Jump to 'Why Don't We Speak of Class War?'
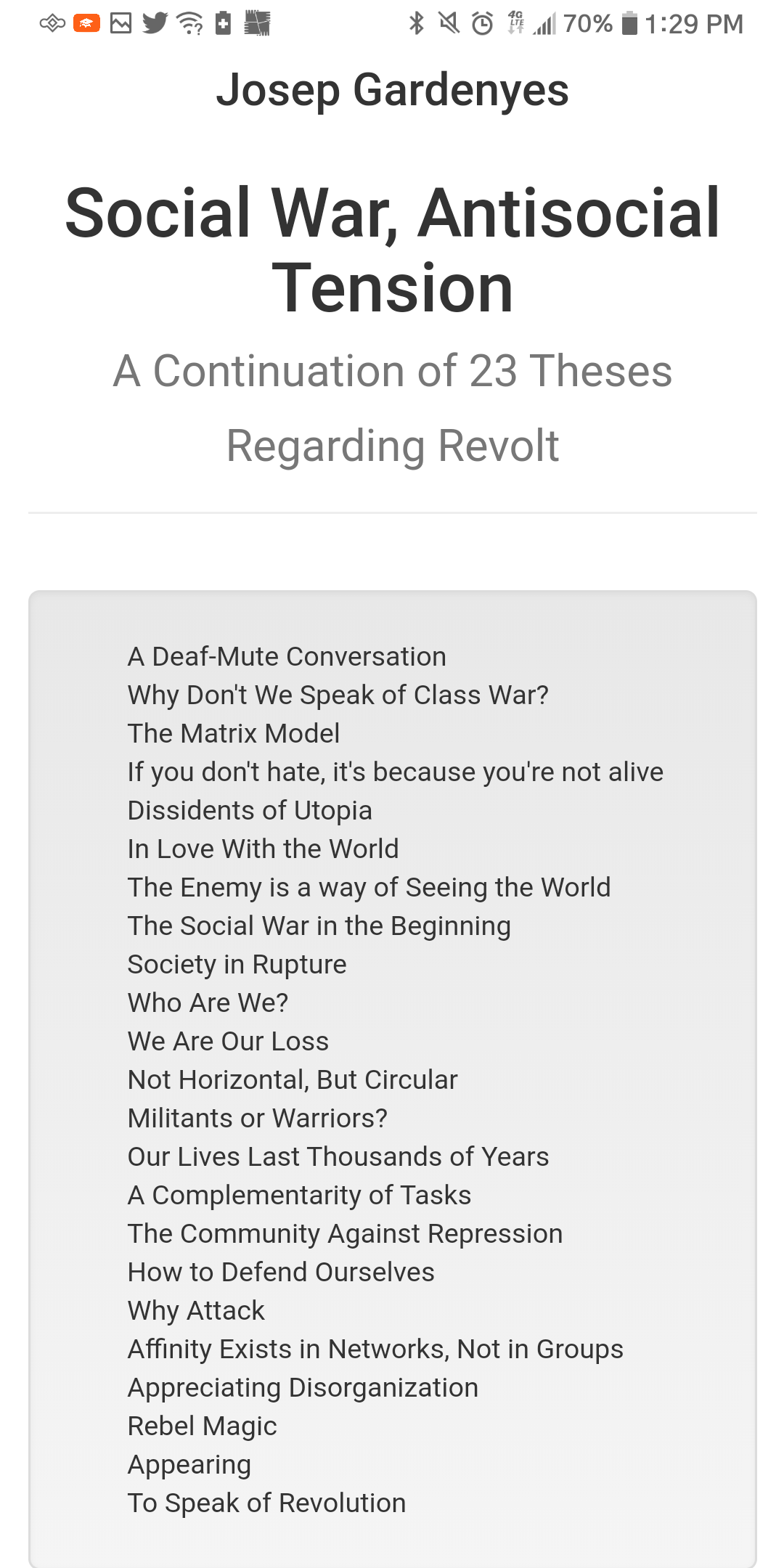The width and height of the screenshot is (784, 1568). point(338,695)
